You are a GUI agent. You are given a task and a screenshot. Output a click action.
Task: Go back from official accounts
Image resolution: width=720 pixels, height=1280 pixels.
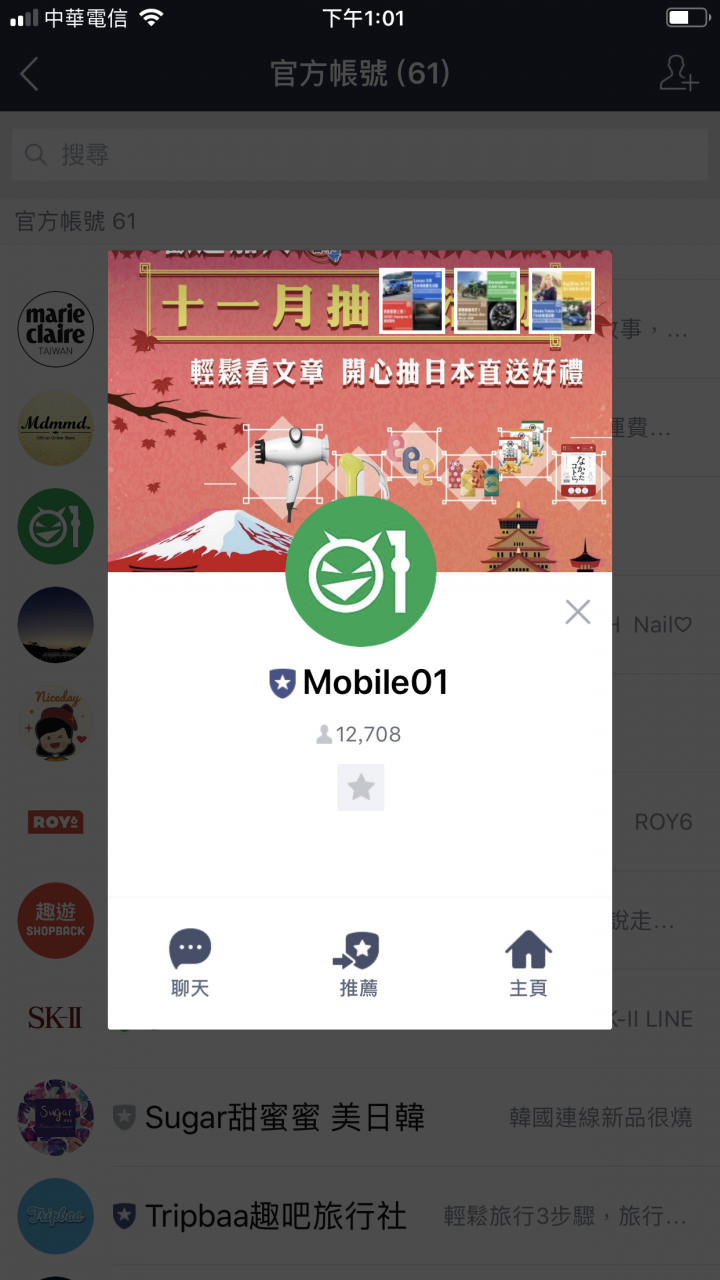(x=30, y=74)
